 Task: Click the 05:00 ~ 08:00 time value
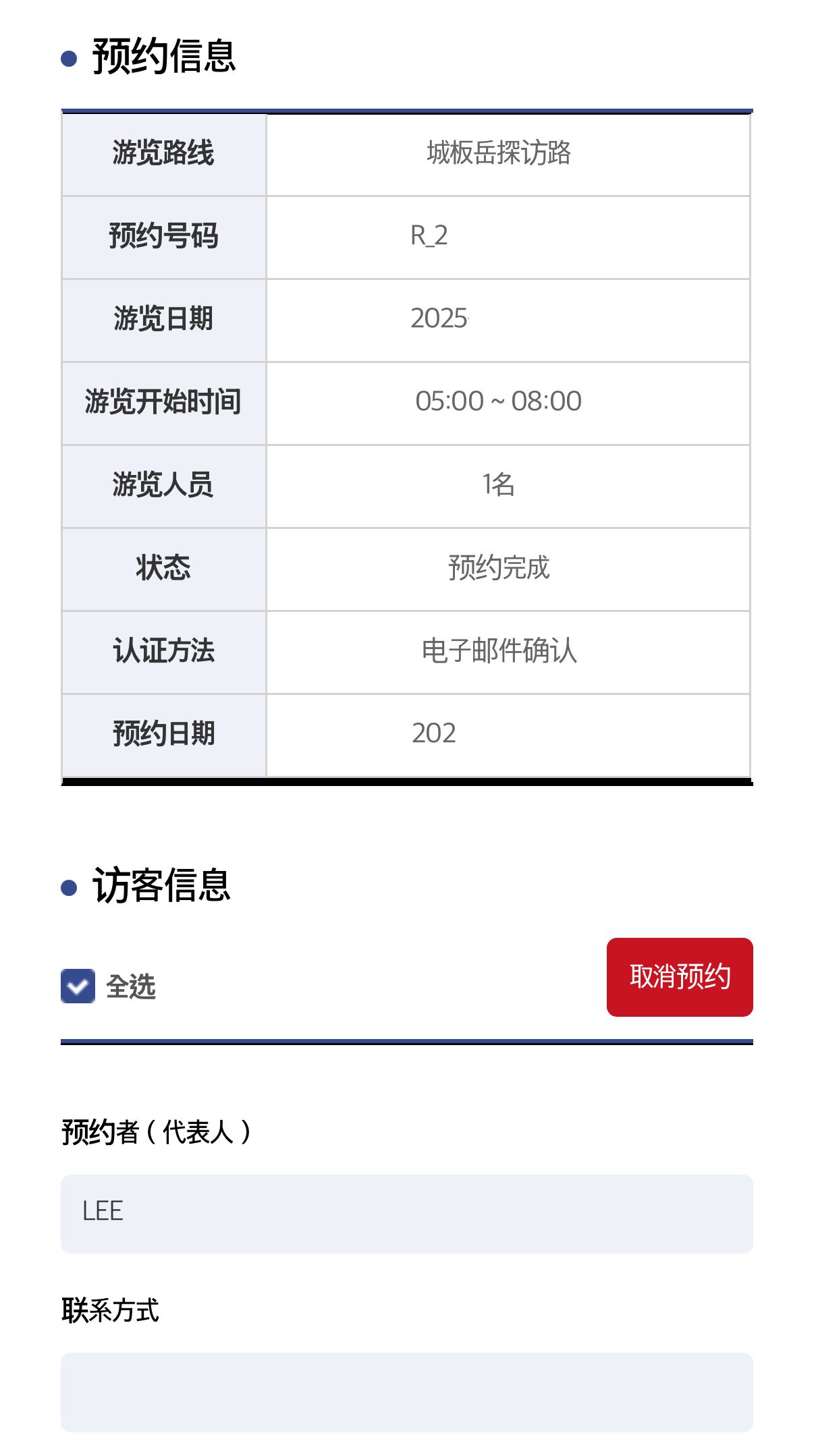pyautogui.click(x=497, y=401)
